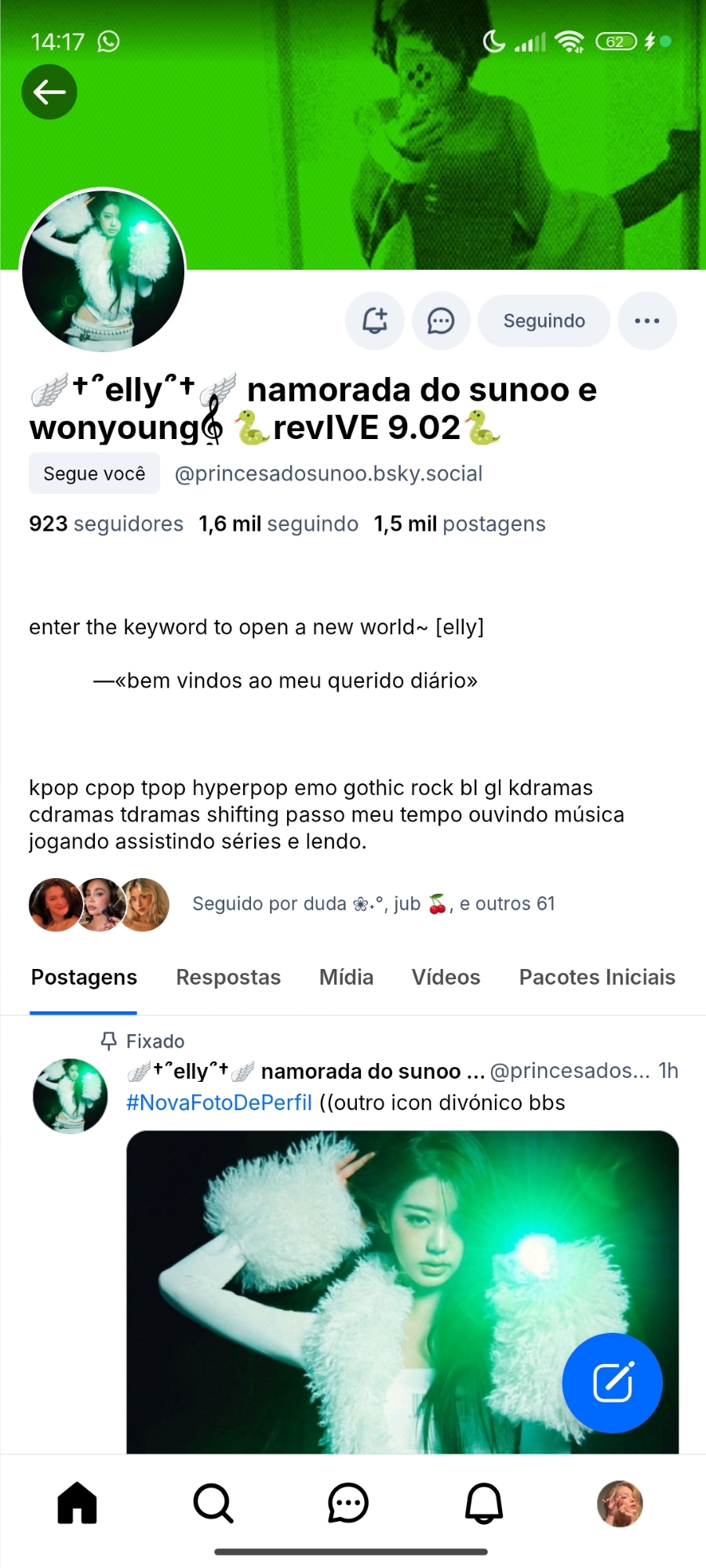Switch to the Pacotes Iniciais tab
The width and height of the screenshot is (706, 1568).
pyautogui.click(x=597, y=977)
